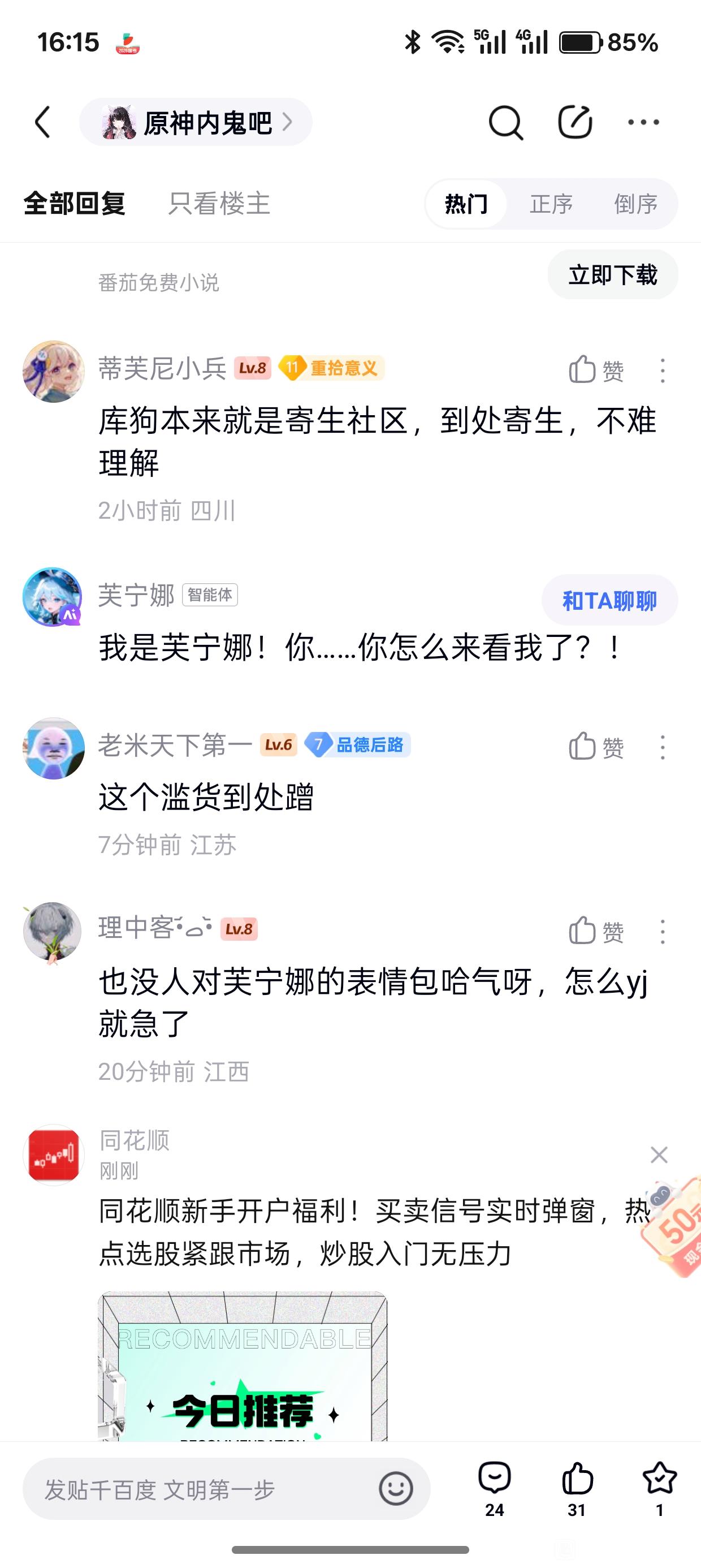Select the 正序 sort option
Image resolution: width=701 pixels, height=1568 pixels.
pos(551,204)
